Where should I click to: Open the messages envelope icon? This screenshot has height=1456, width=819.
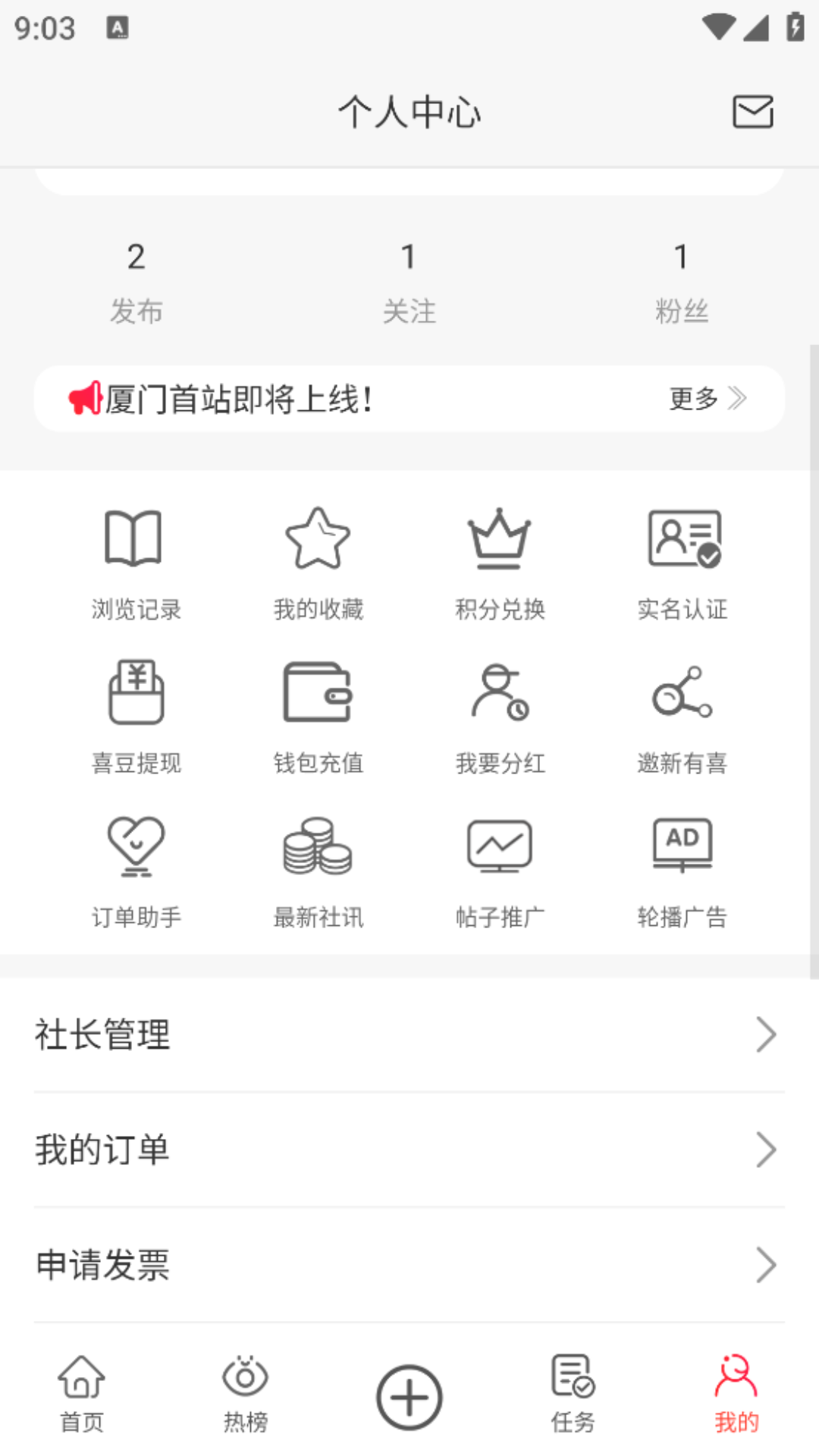pos(752,111)
